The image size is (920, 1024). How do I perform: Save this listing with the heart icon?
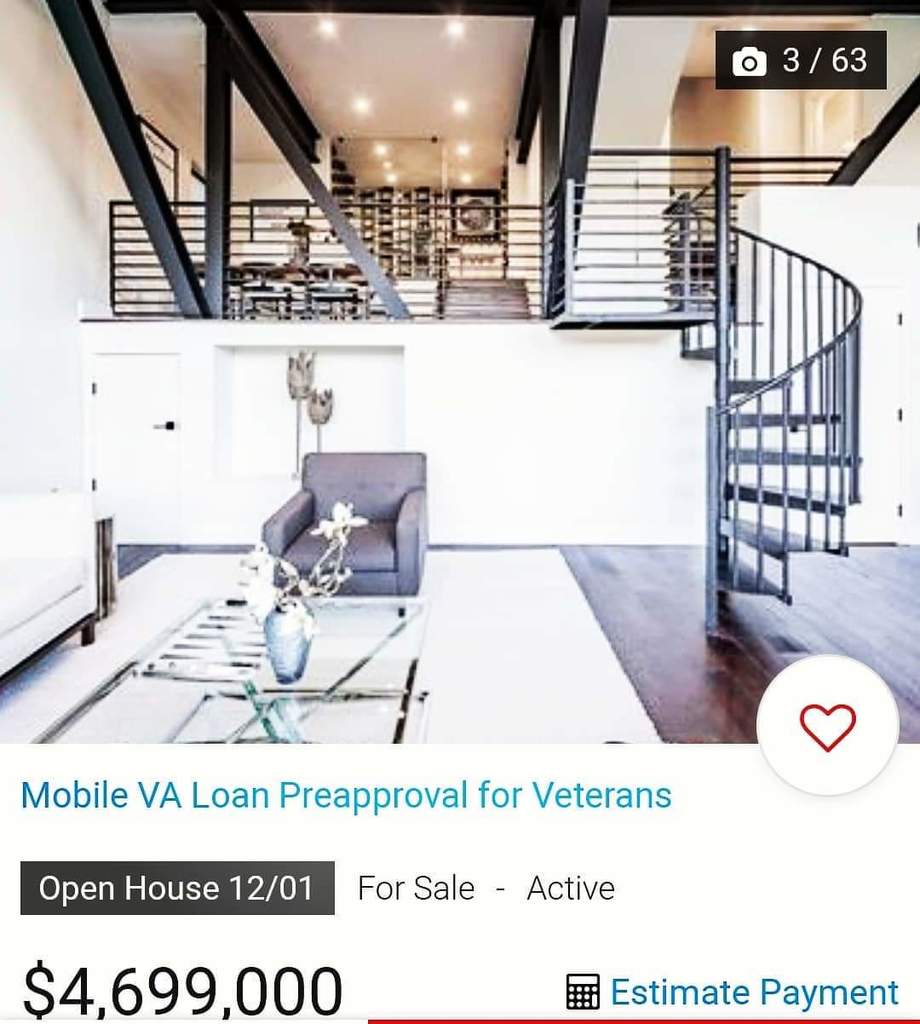pyautogui.click(x=827, y=726)
